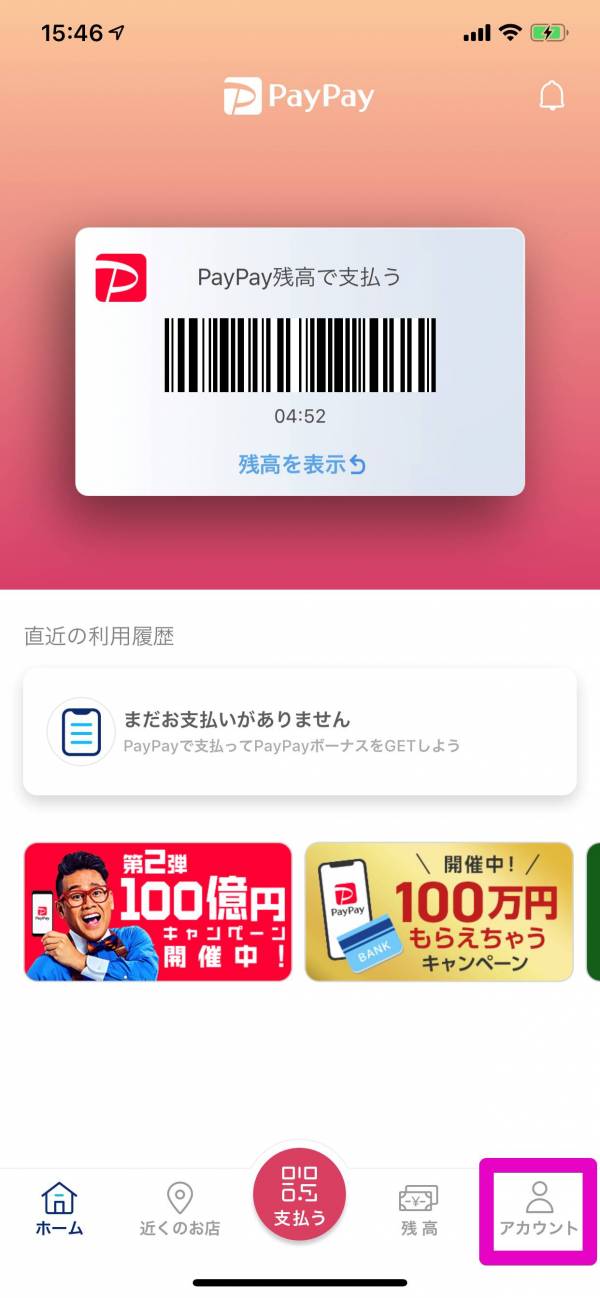Image resolution: width=600 pixels, height=1298 pixels.
Task: Tap the red 支払う pay button
Action: pos(300,1196)
